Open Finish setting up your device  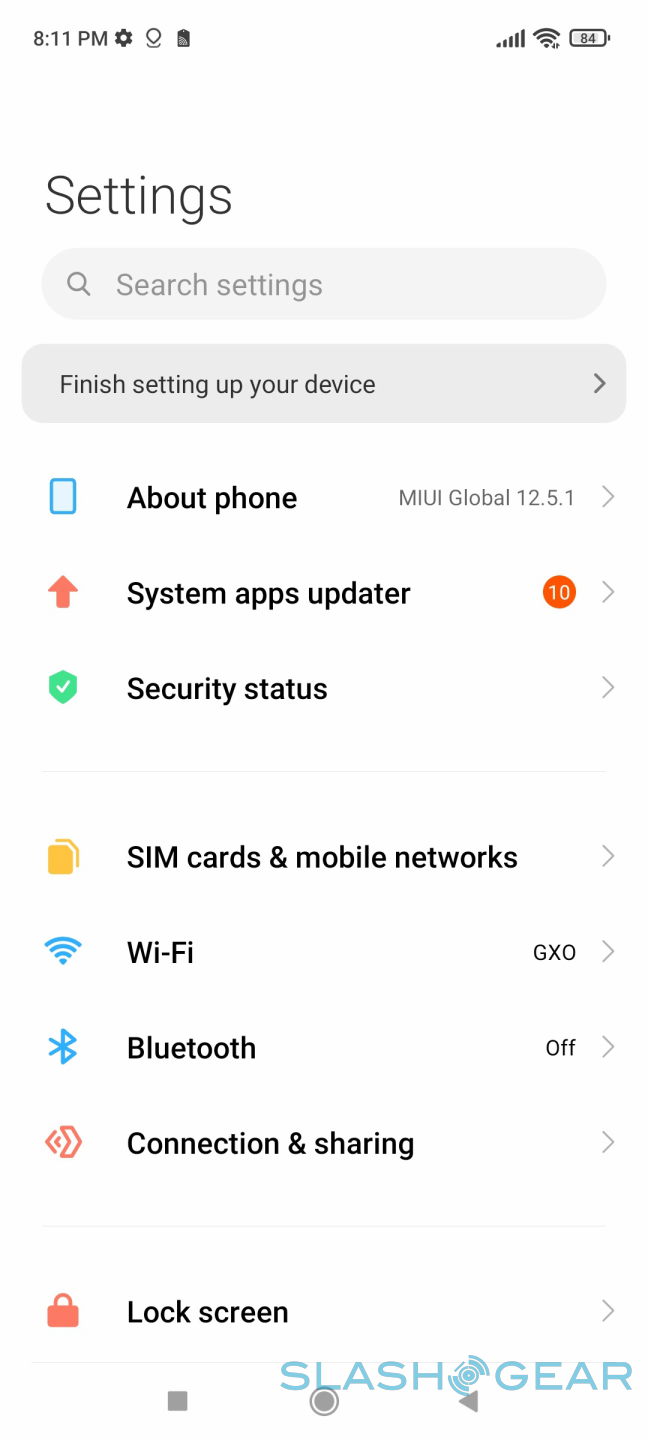point(323,384)
